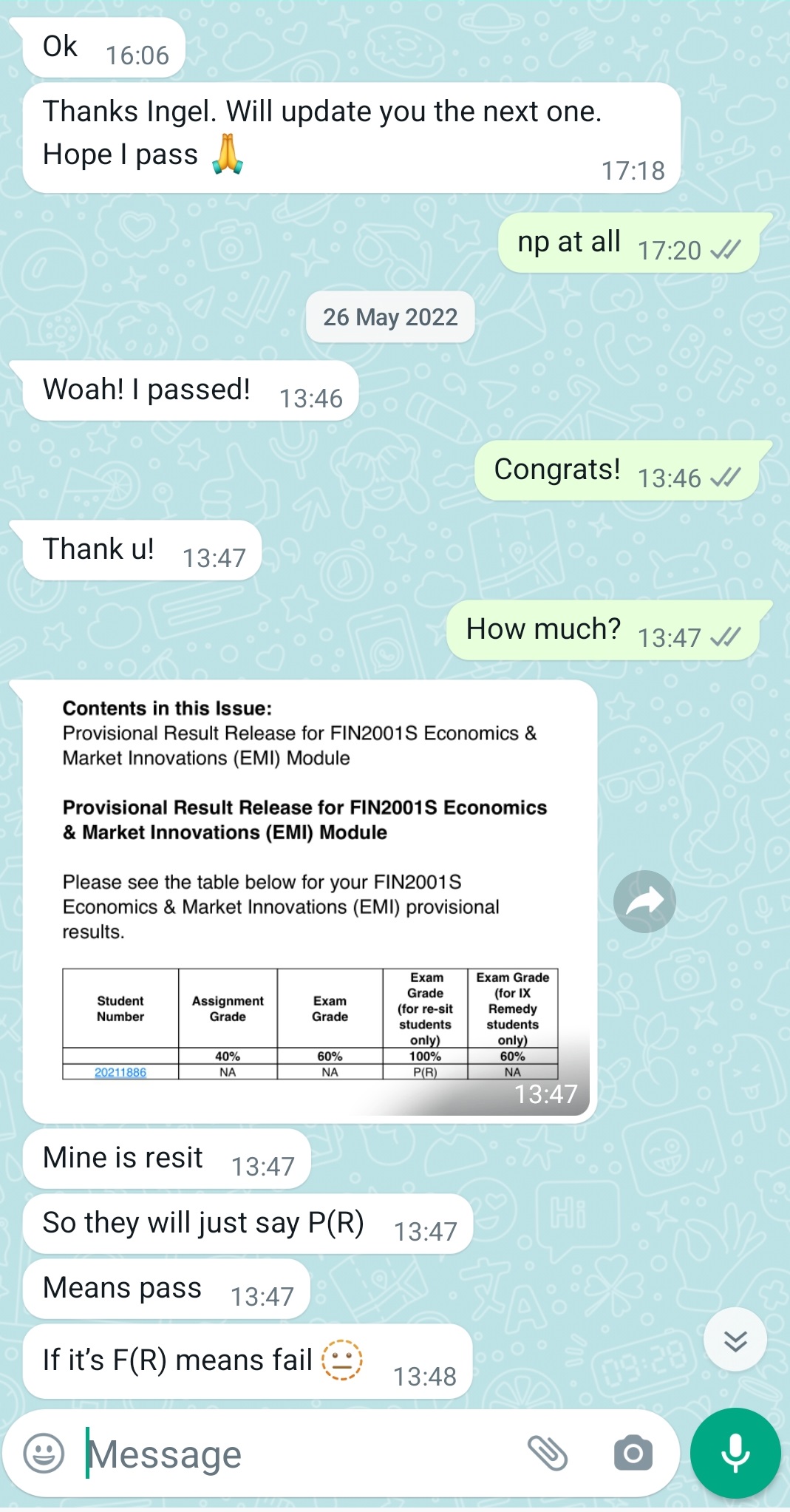The image size is (790, 1512).
Task: Forward the provisional results image
Action: tap(644, 901)
